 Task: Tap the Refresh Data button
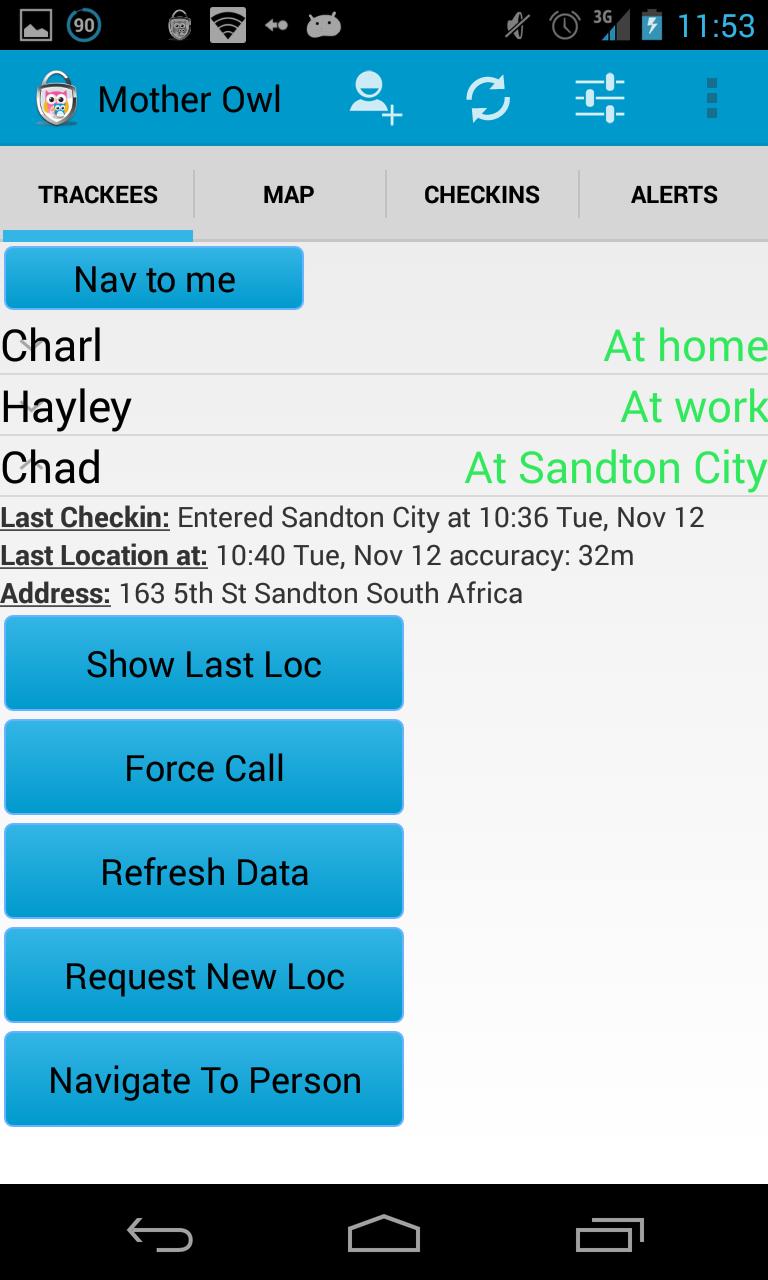204,872
